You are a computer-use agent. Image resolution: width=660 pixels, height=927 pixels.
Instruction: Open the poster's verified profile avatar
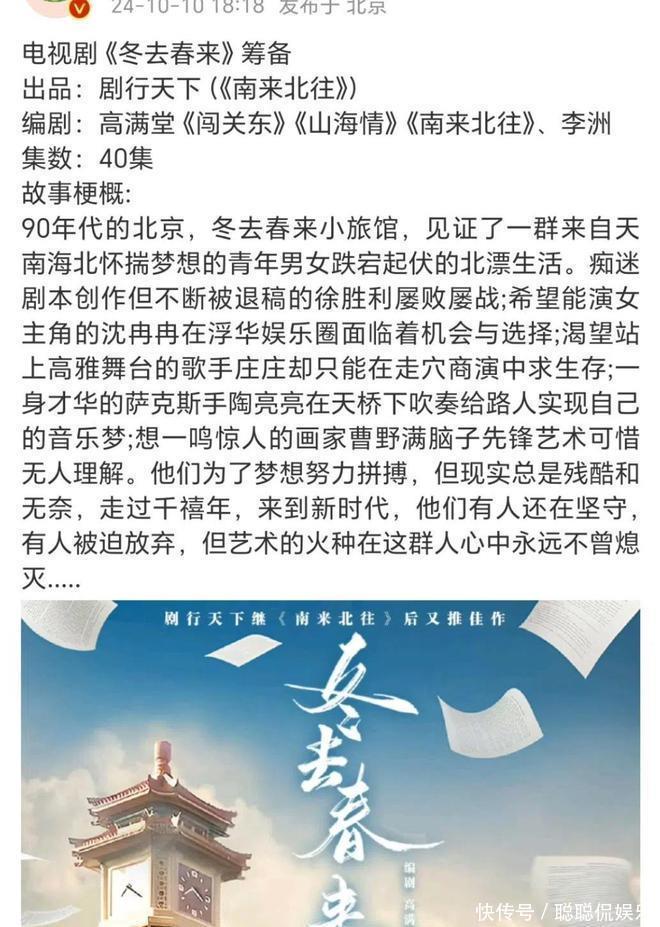[x=58, y=8]
